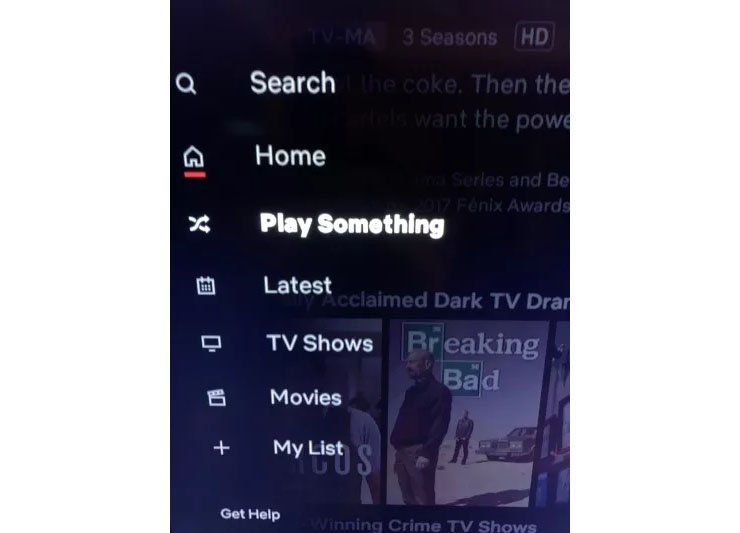Go to the Home section
740x533 pixels.
pyautogui.click(x=290, y=156)
